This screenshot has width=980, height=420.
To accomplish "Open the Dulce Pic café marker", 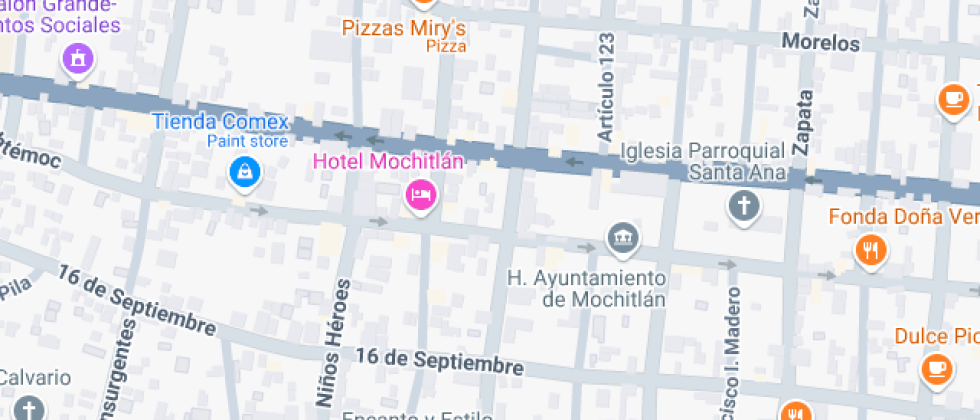I will pos(936,367).
